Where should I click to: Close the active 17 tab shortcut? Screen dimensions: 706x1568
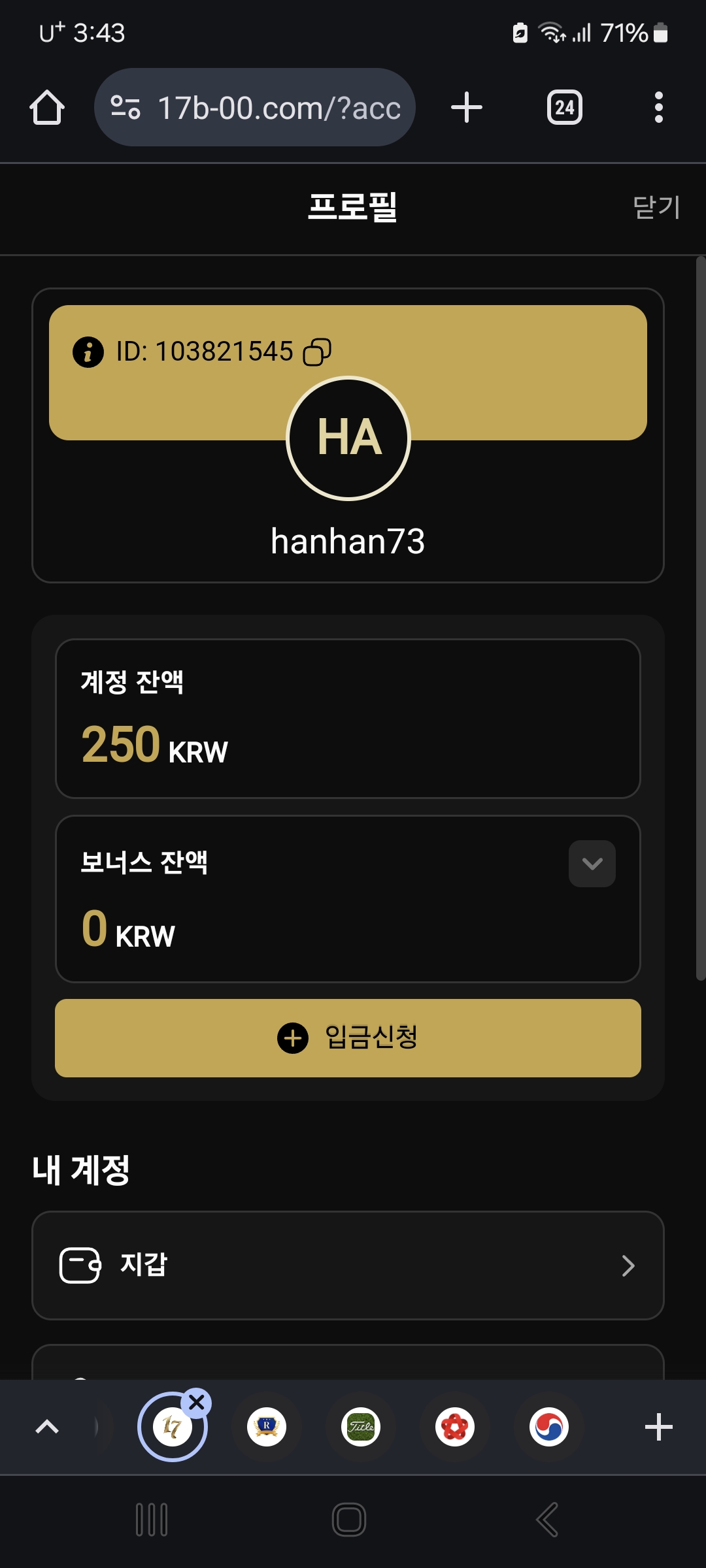tap(196, 1402)
